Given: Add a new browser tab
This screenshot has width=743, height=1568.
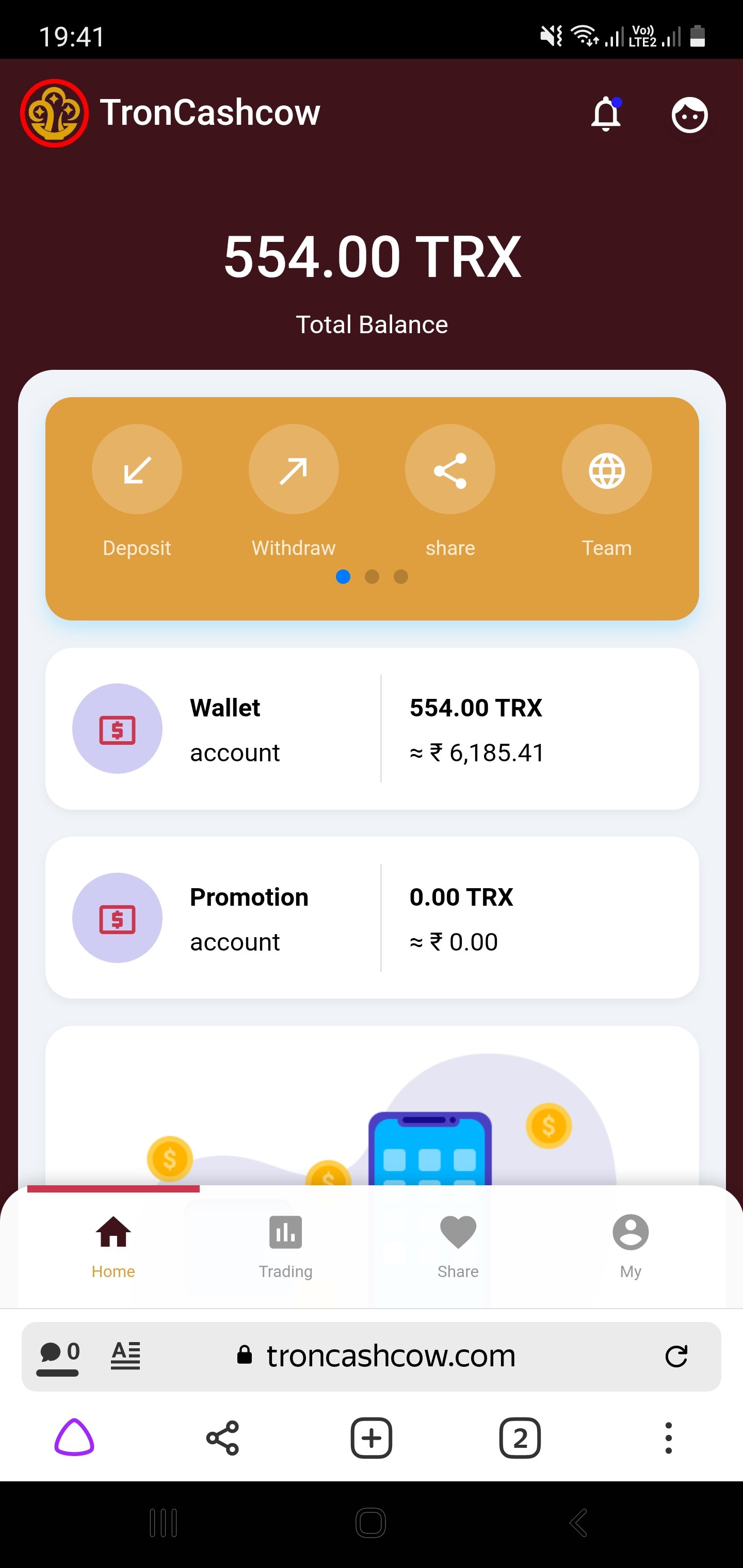Looking at the screenshot, I should click(371, 1439).
